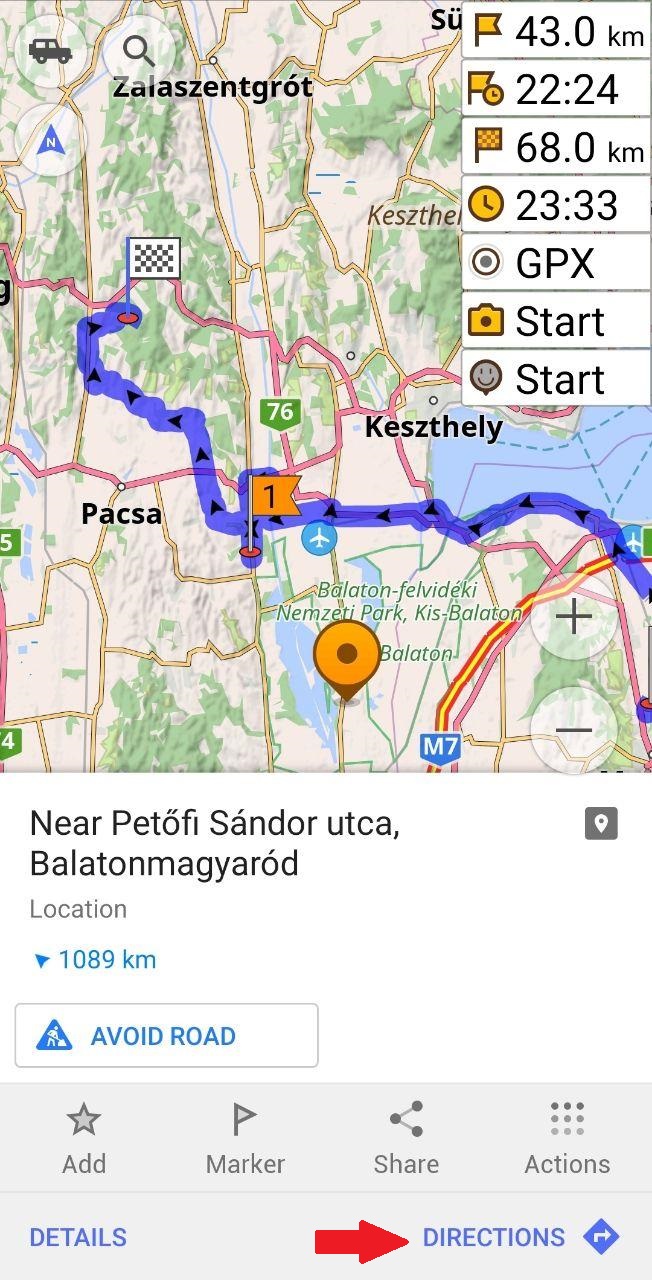Tap the smiley face Start widget
Viewport: 652px width, 1280px height.
pyautogui.click(x=556, y=379)
